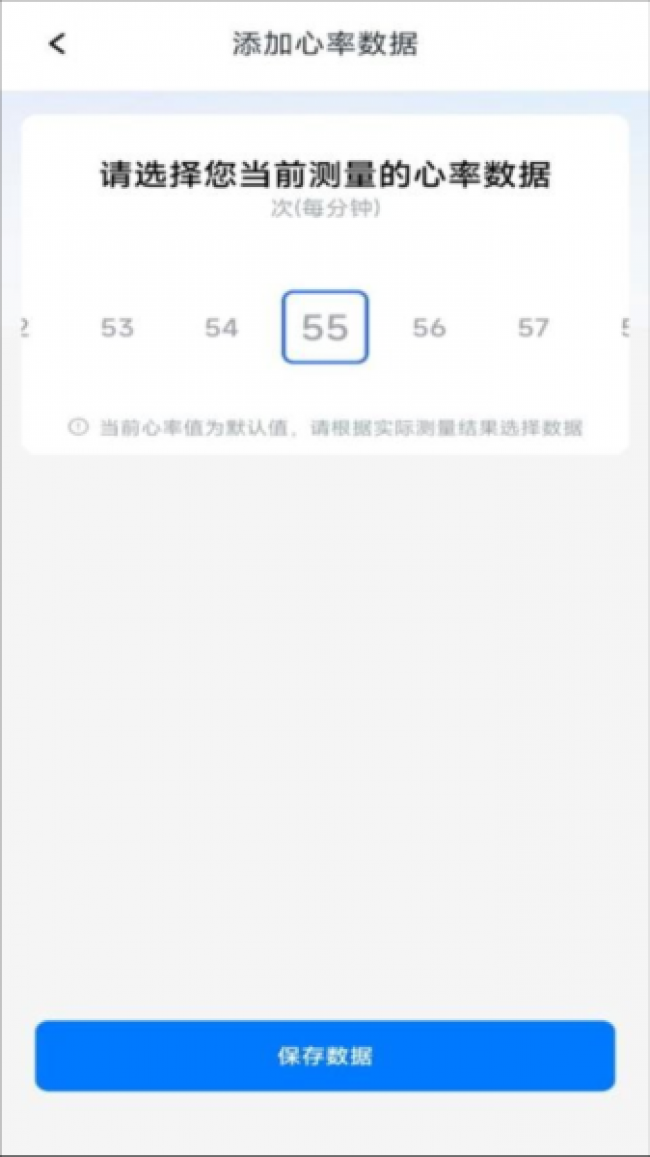Set the heart rate to 57

tap(533, 327)
